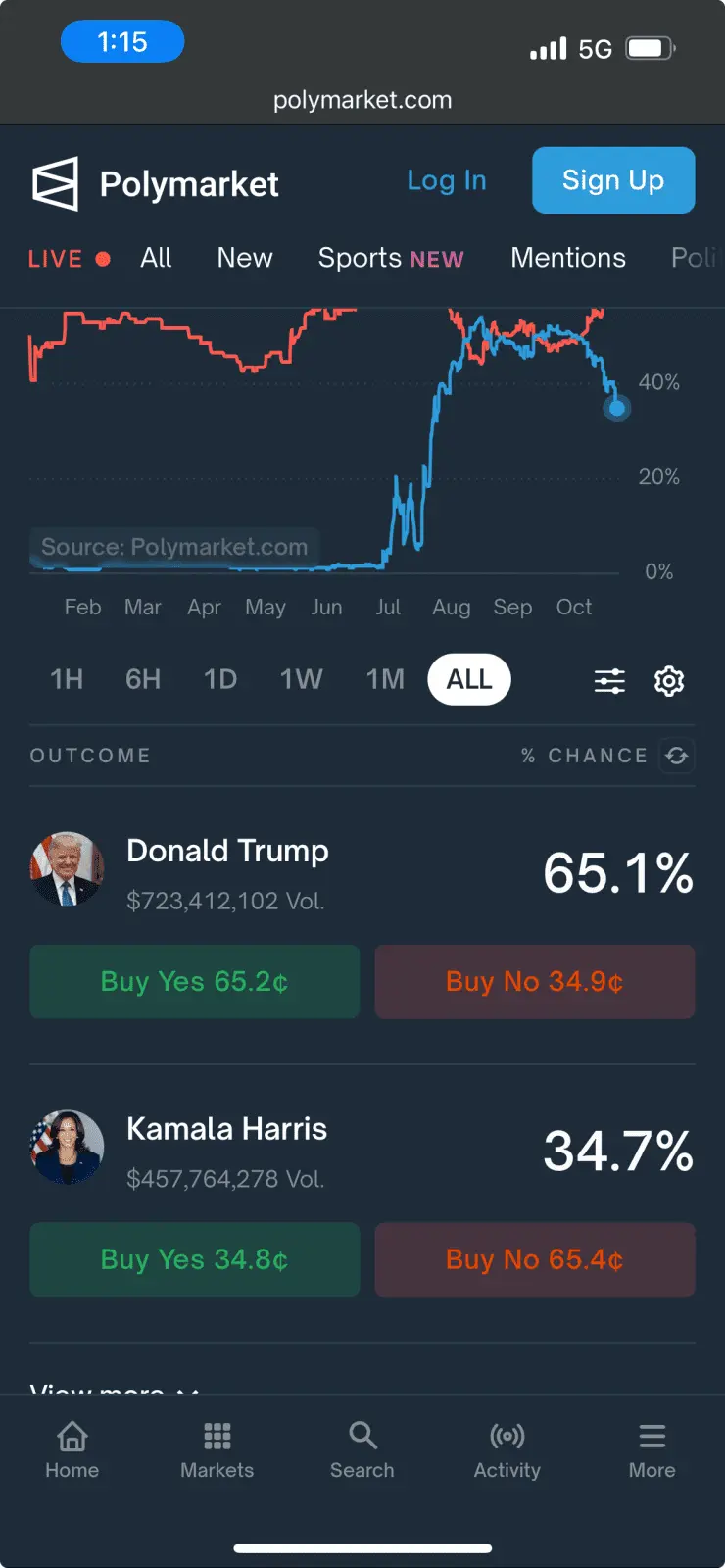The image size is (725, 1568).
Task: Open the chart filter sliders icon
Action: [609, 680]
